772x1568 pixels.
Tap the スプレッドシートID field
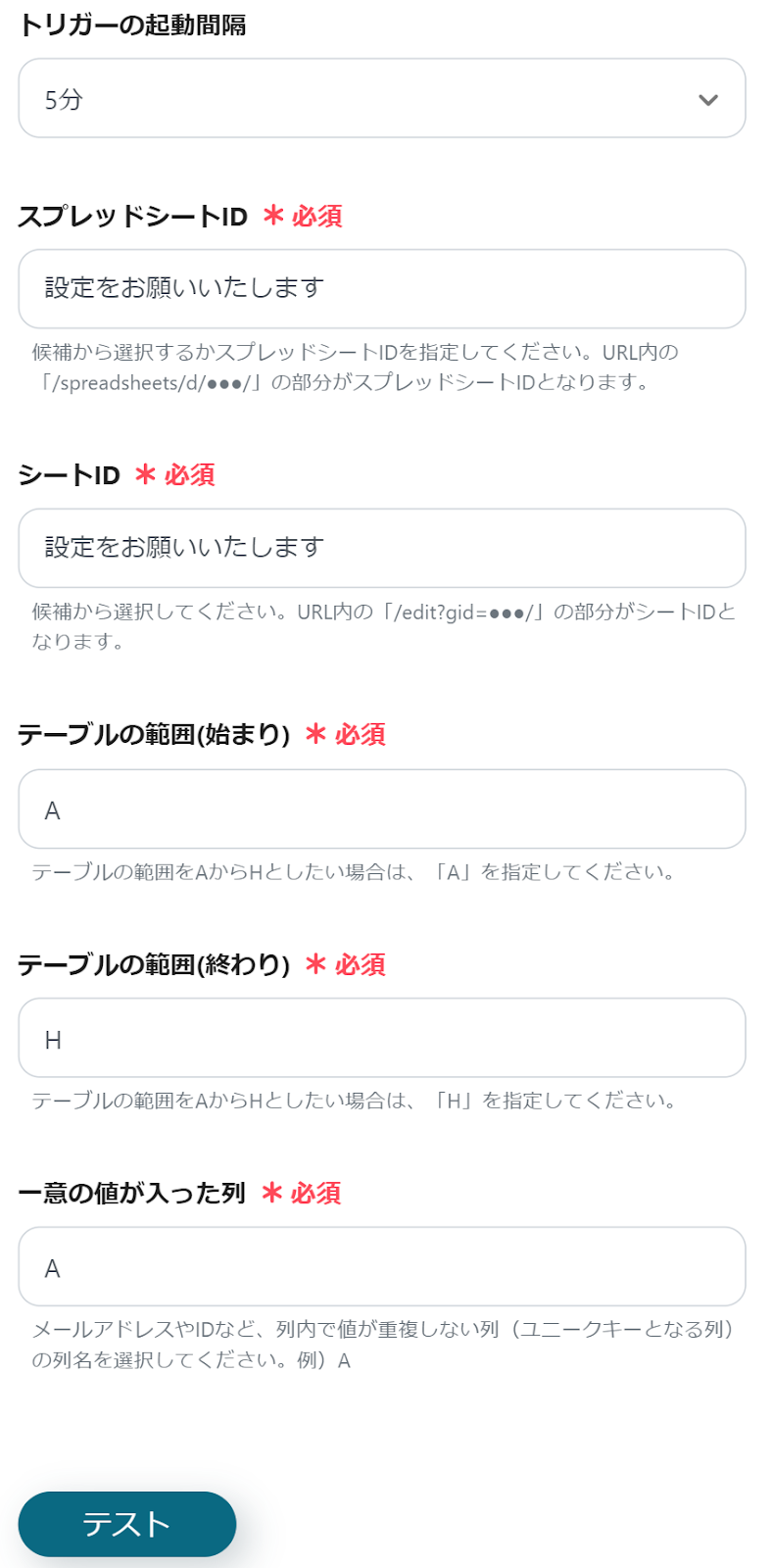[x=381, y=289]
